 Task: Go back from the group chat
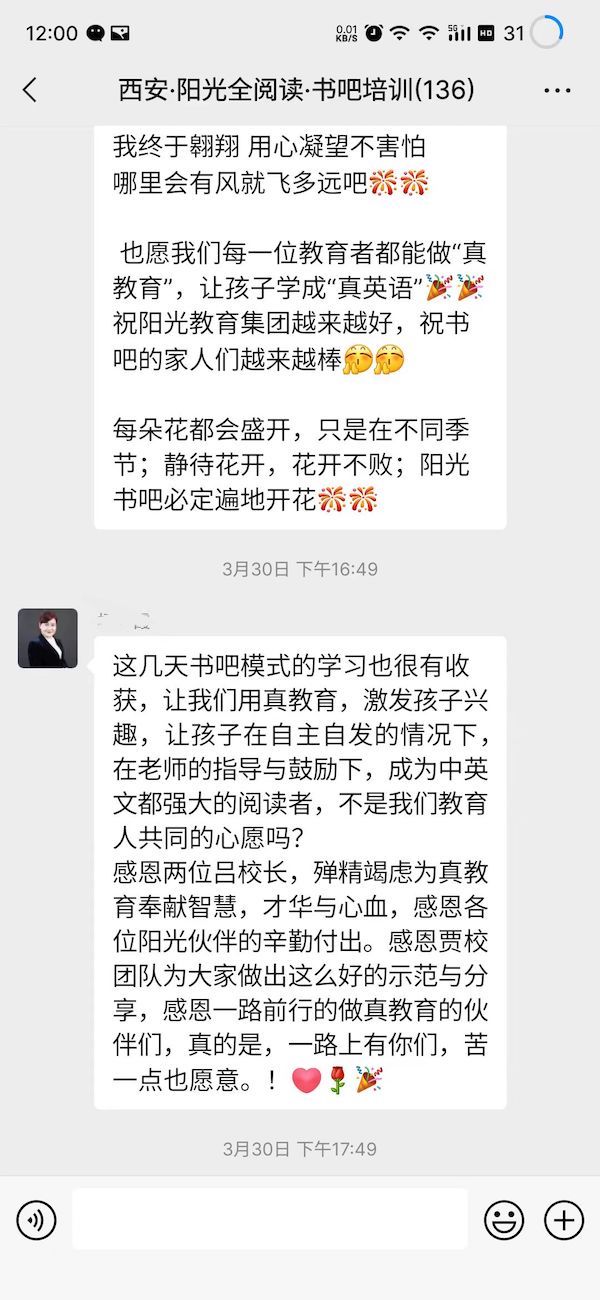(x=30, y=90)
